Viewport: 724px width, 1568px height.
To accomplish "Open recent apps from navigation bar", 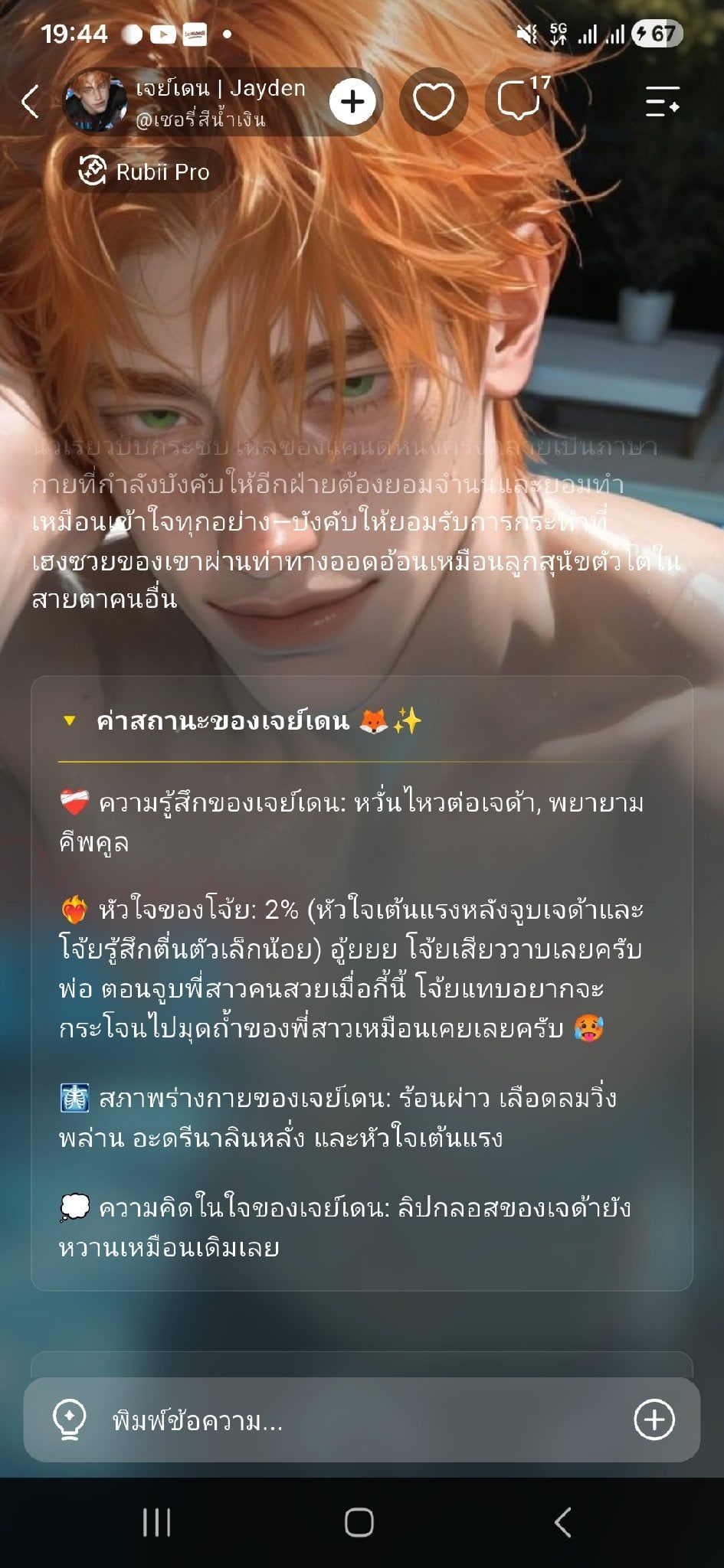I will pos(156,1523).
